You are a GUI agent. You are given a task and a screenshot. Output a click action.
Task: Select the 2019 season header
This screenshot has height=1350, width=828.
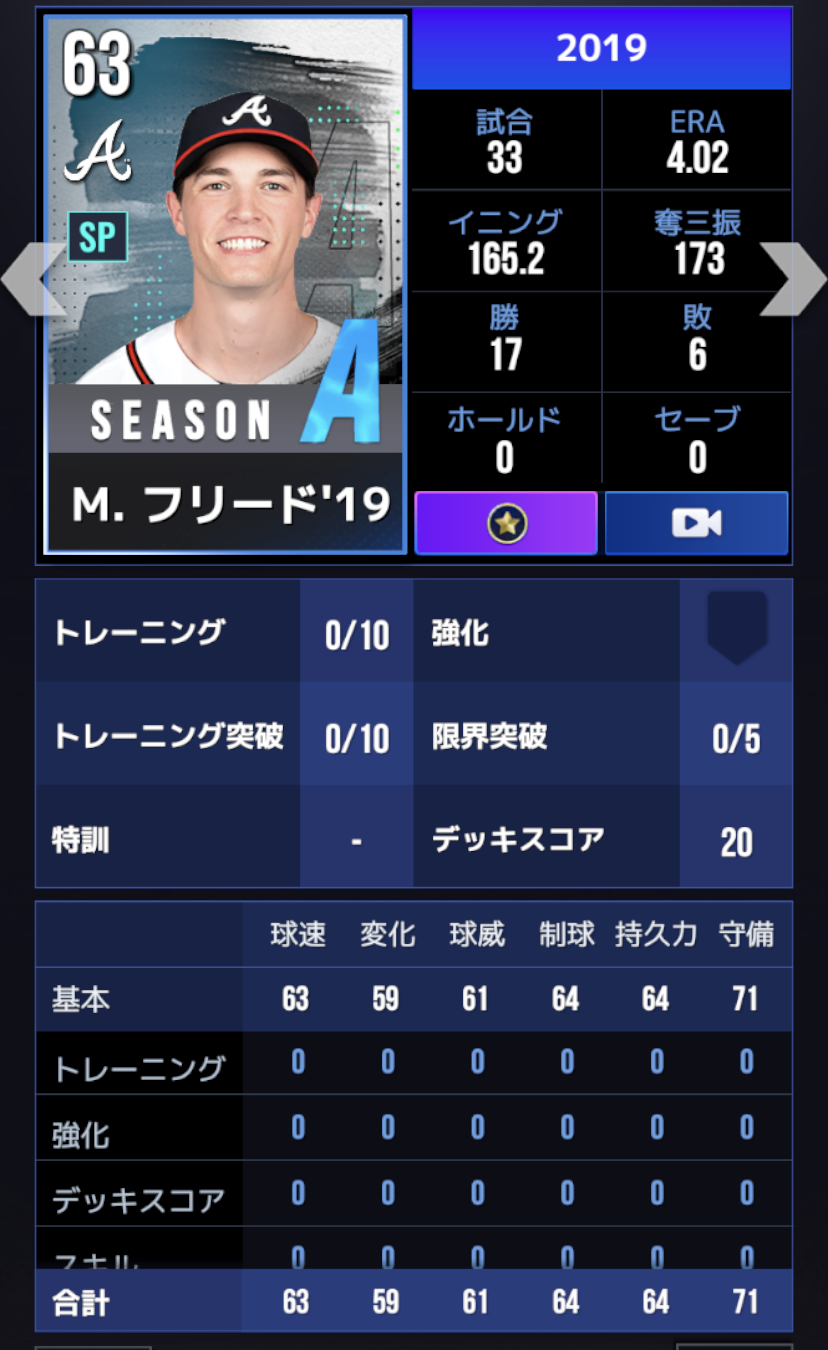click(601, 48)
